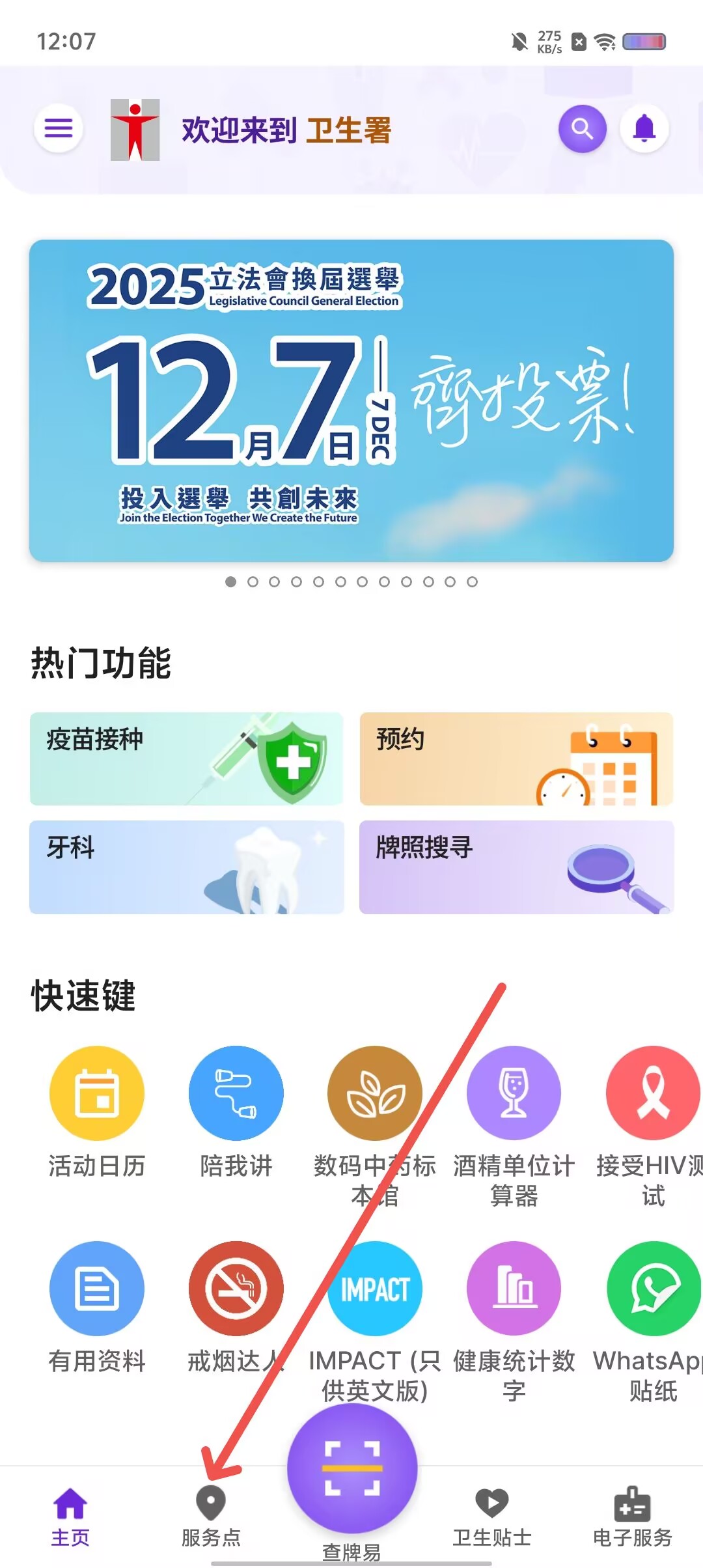This screenshot has width=703, height=1568.
Task: Launch the 陪我讲 shortcut
Action: point(236,1093)
